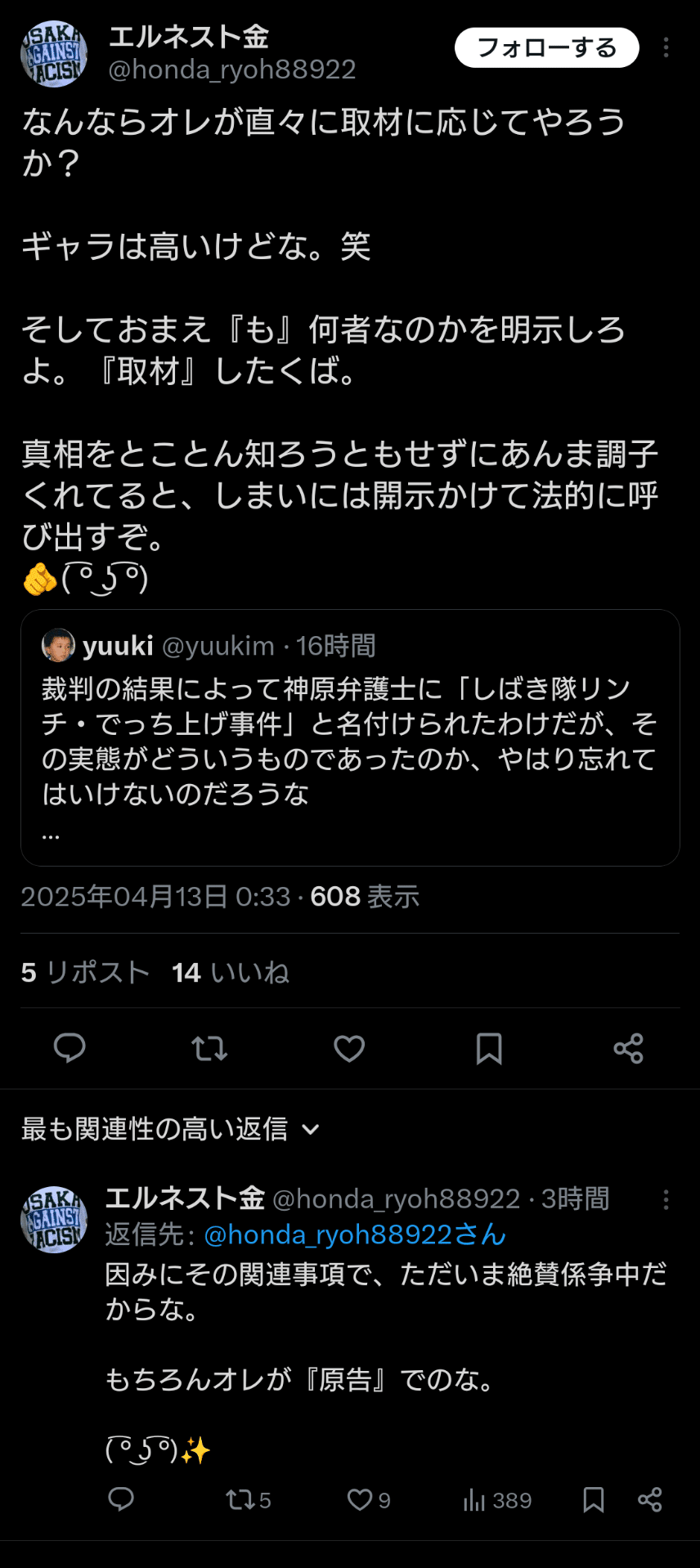Comment on the 3時間 reply

pos(121,1499)
